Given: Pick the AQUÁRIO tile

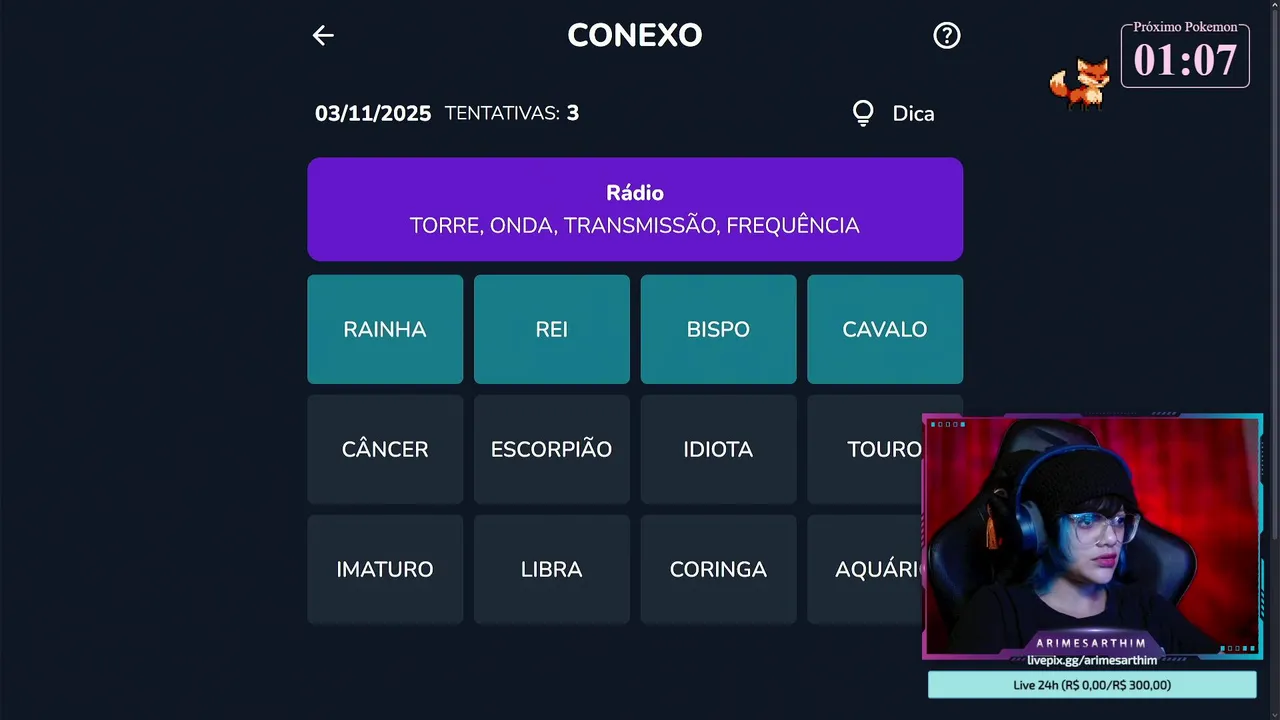Looking at the screenshot, I should point(866,569).
